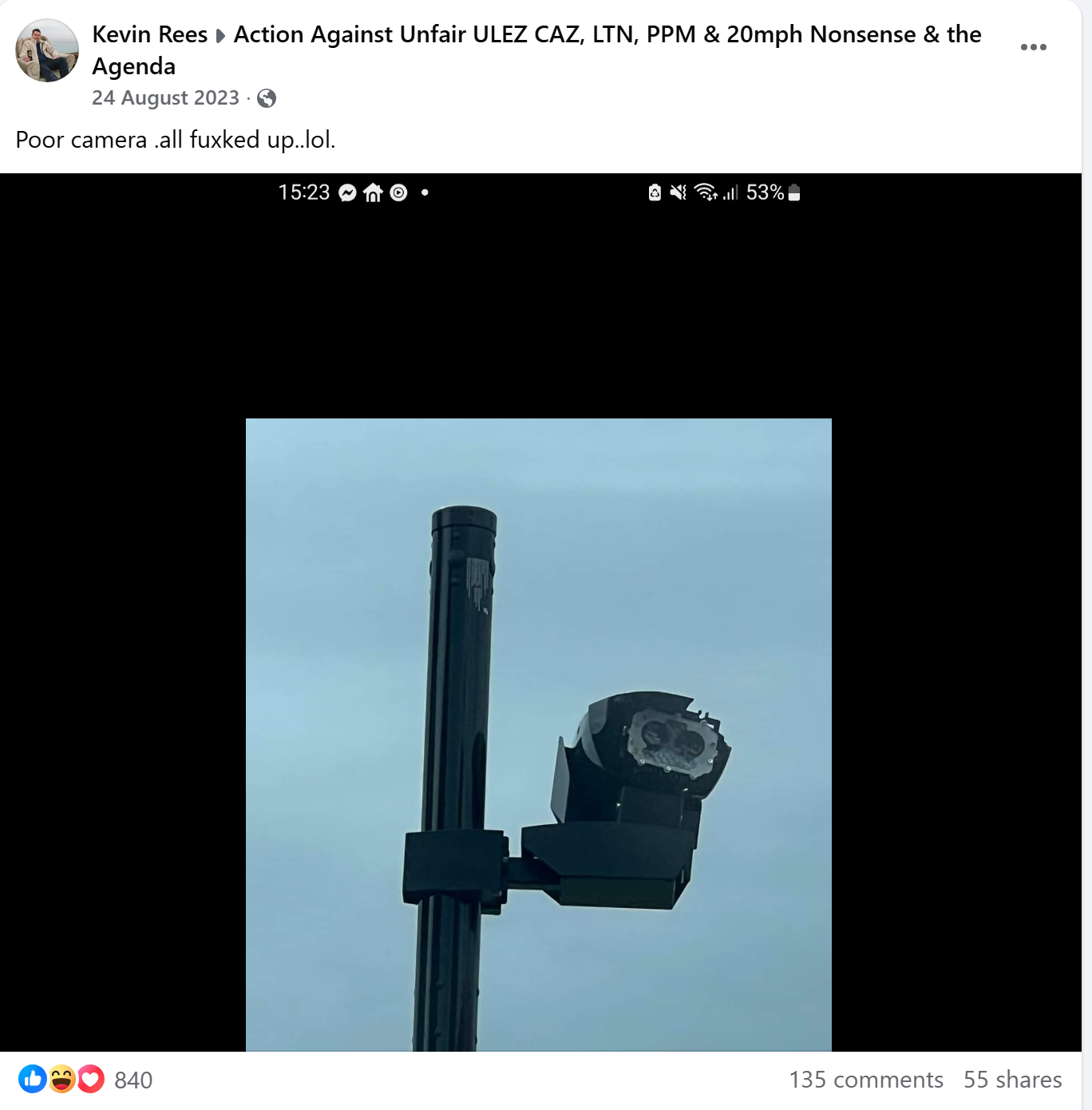The image size is (1092, 1110).
Task: Open the 135 comments
Action: tap(865, 1080)
